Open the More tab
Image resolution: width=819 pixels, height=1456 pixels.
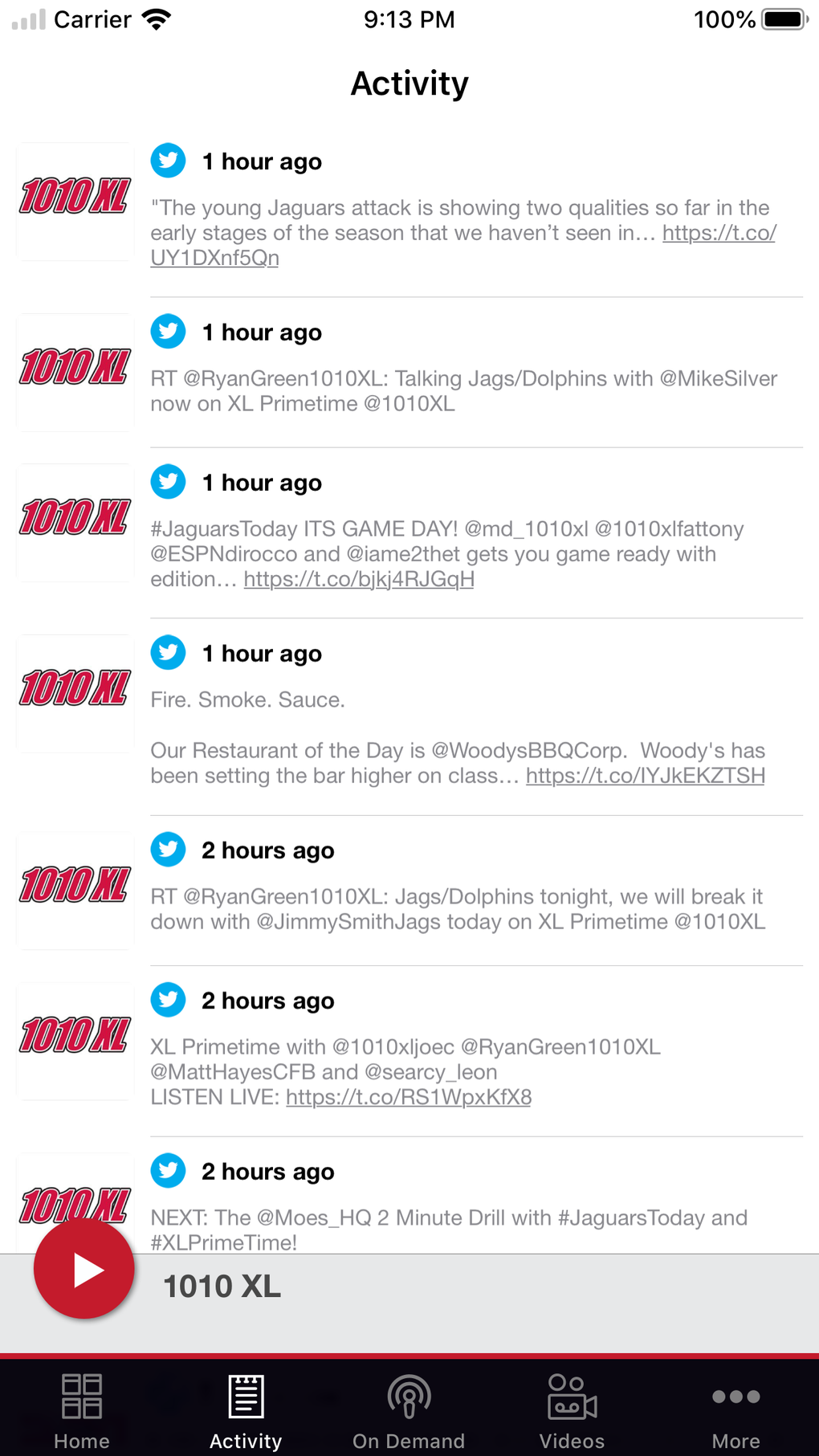point(735,1410)
